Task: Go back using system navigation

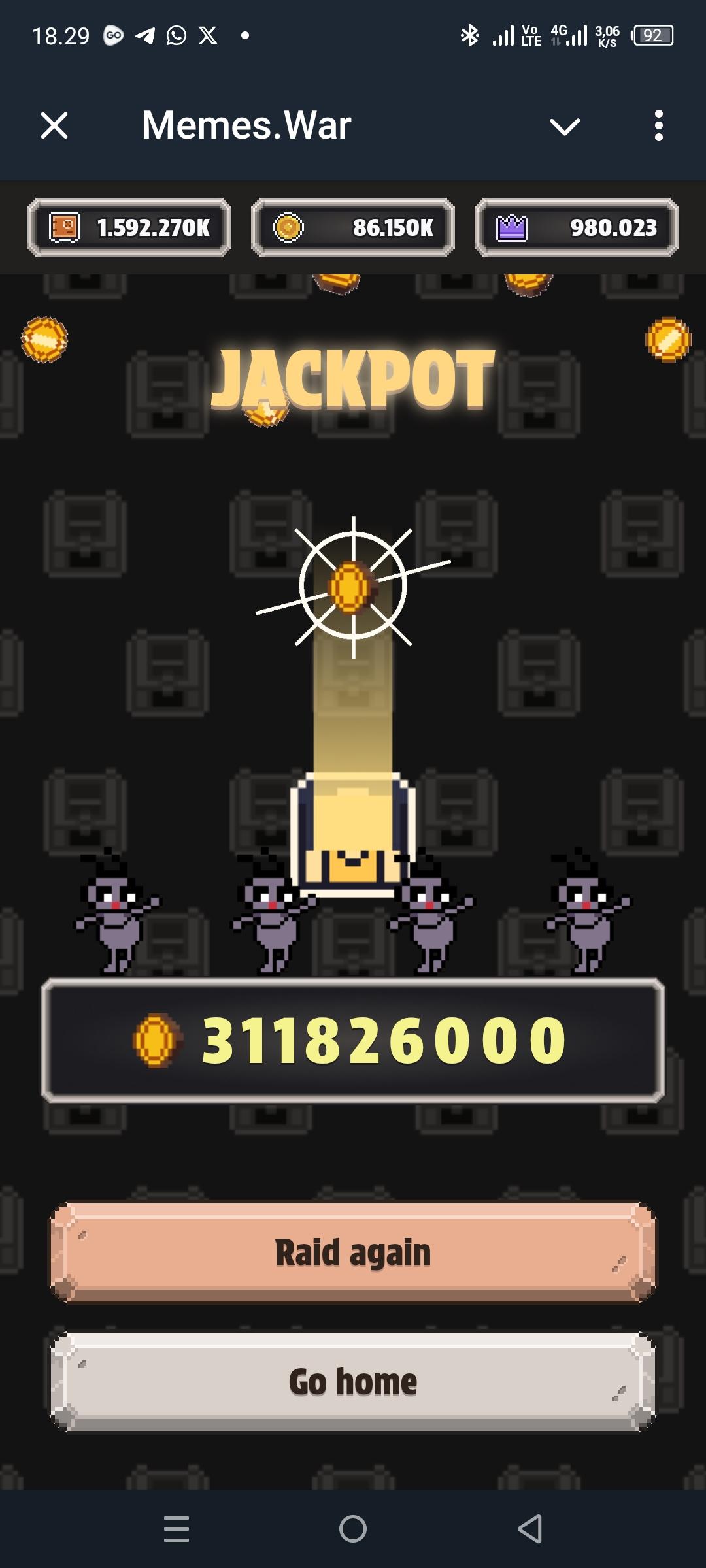Action: coord(529,1528)
